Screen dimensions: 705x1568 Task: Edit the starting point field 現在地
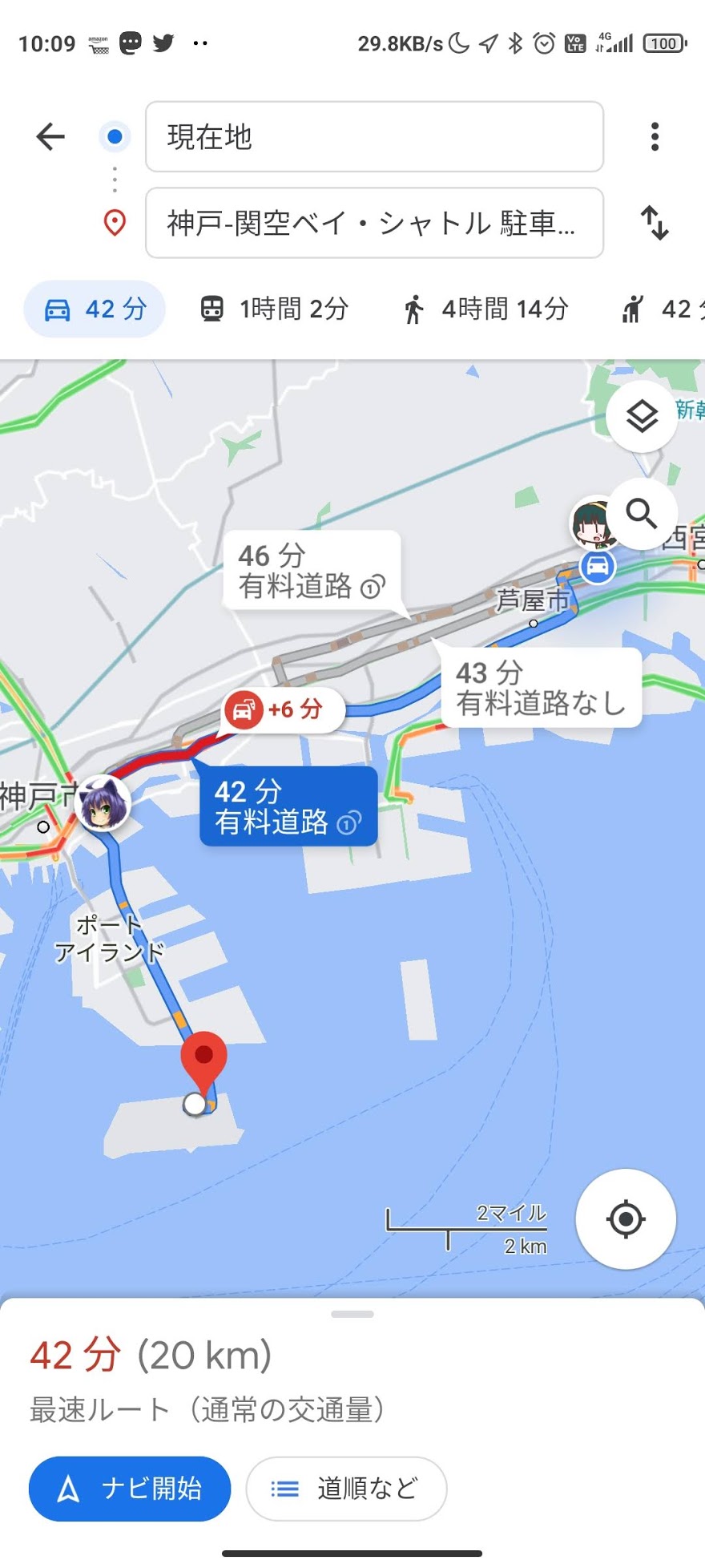pos(374,136)
